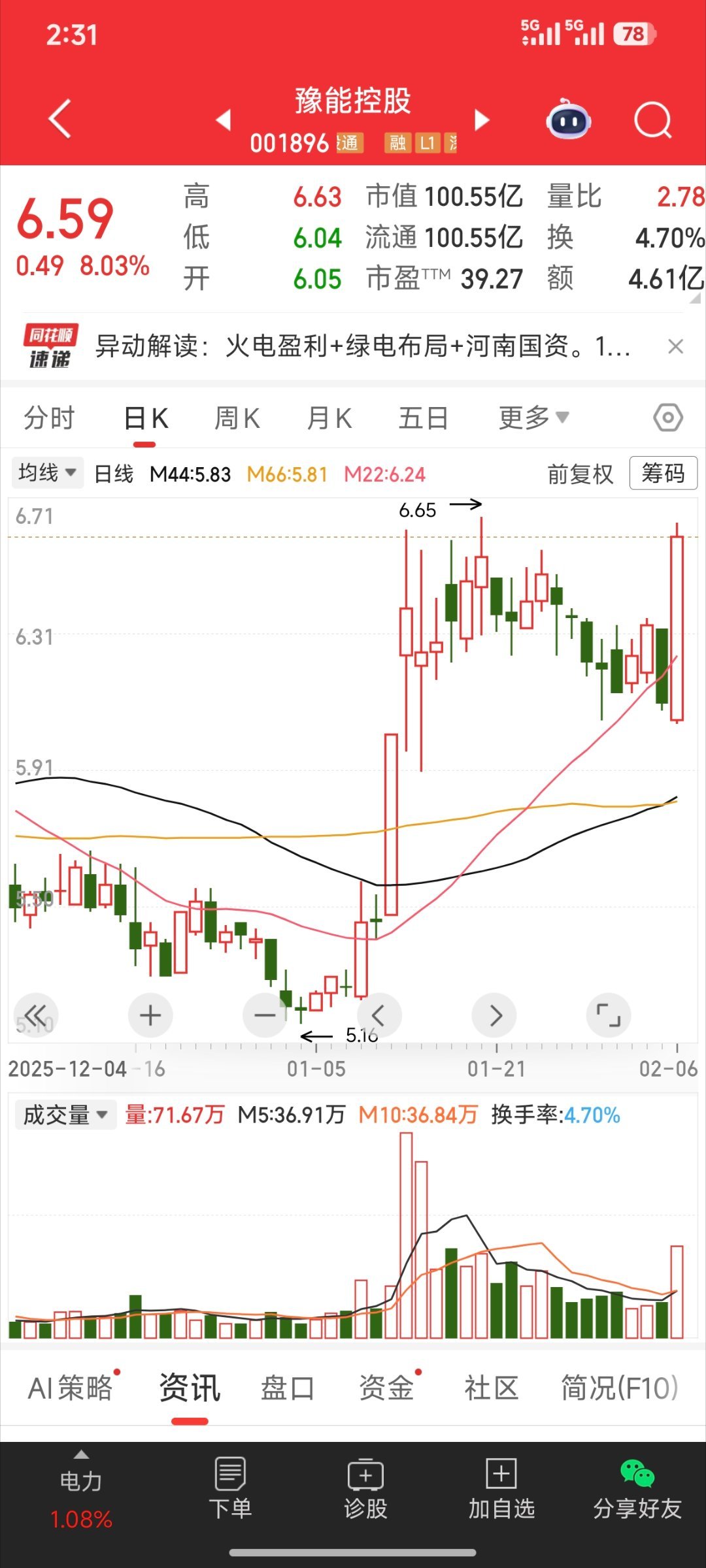This screenshot has width=706, height=1568.
Task: Open the 均线 moving average dropdown
Action: 46,474
